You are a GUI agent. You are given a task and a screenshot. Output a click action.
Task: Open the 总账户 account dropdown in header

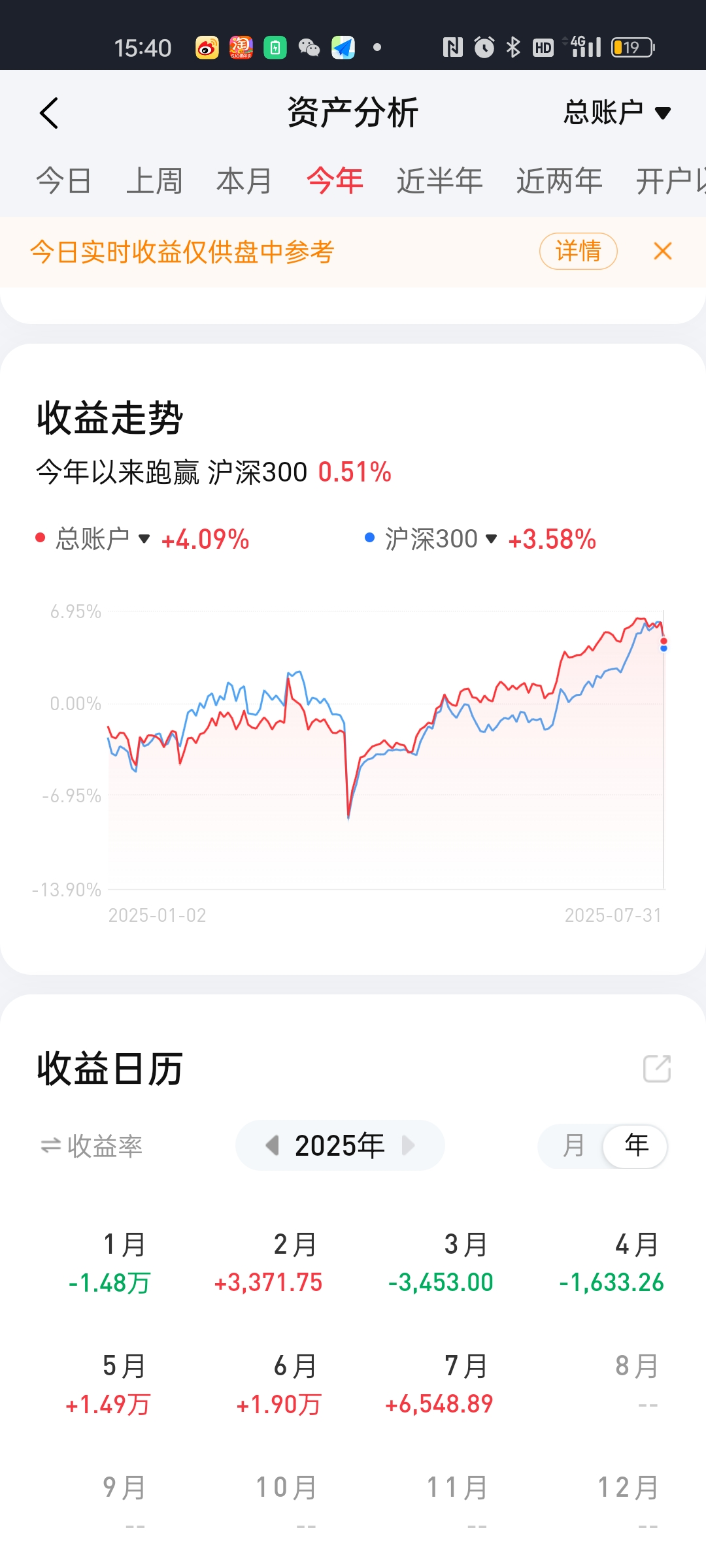coord(617,112)
